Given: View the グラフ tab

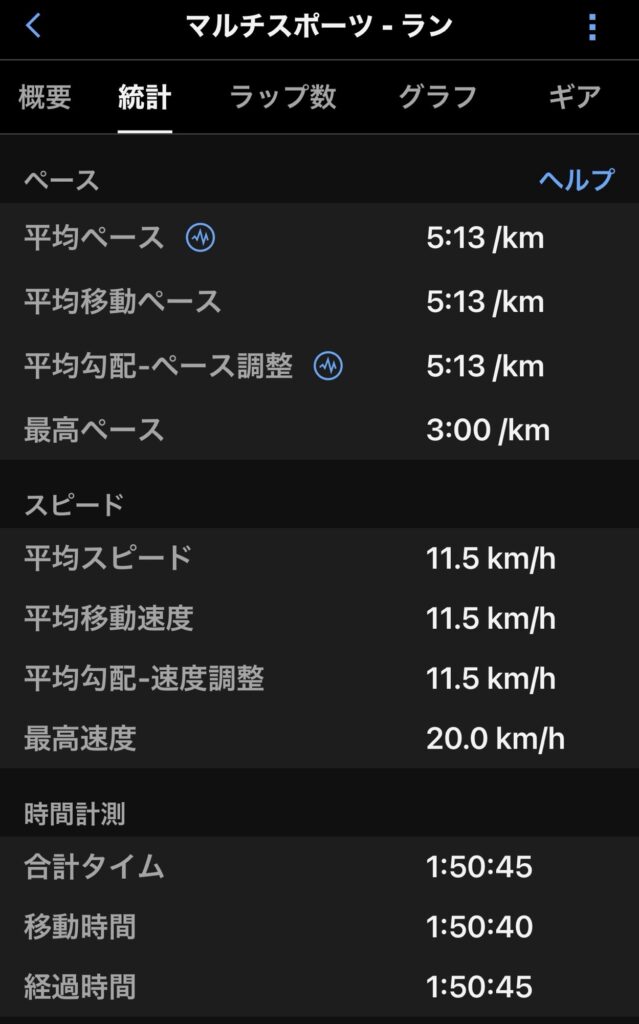Looking at the screenshot, I should pos(437,97).
